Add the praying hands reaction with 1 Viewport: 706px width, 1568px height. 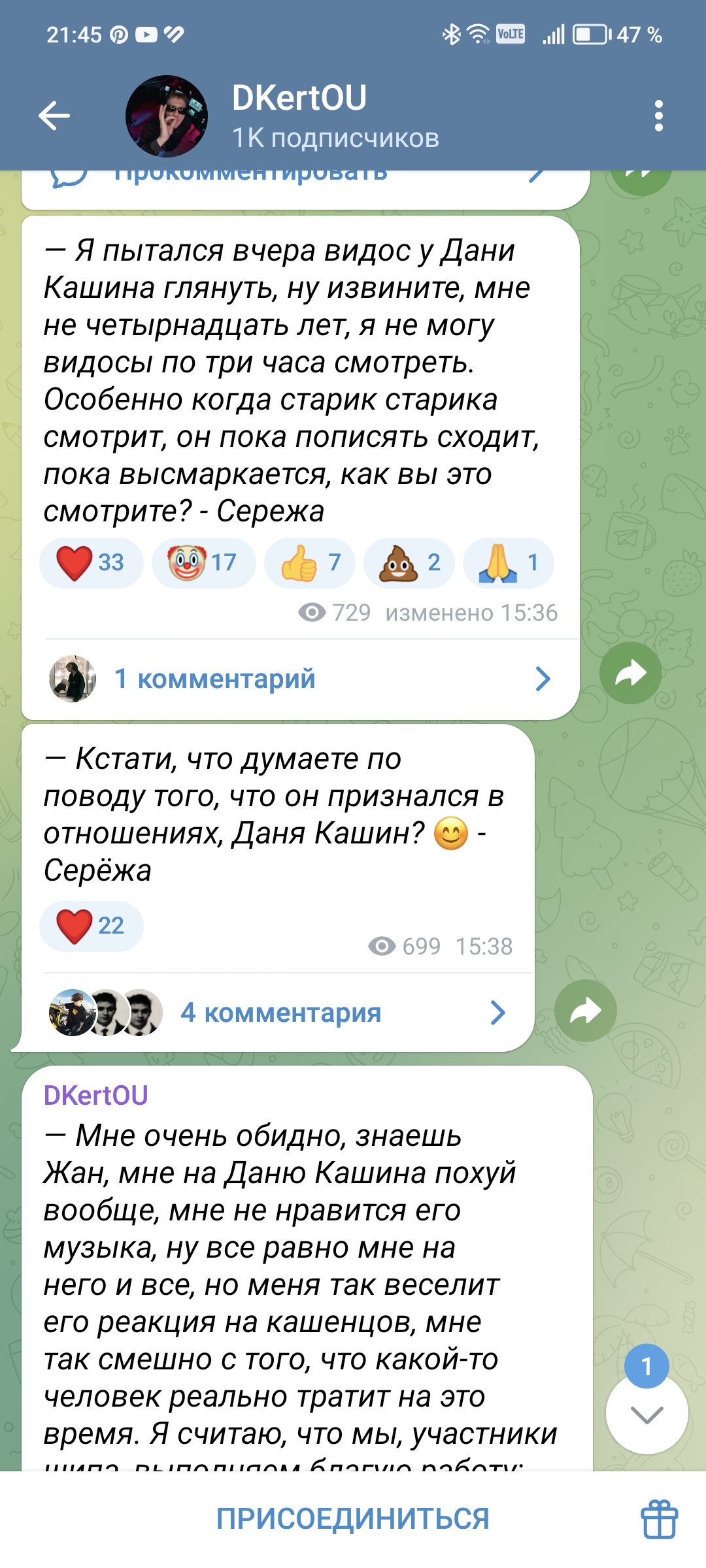click(509, 563)
